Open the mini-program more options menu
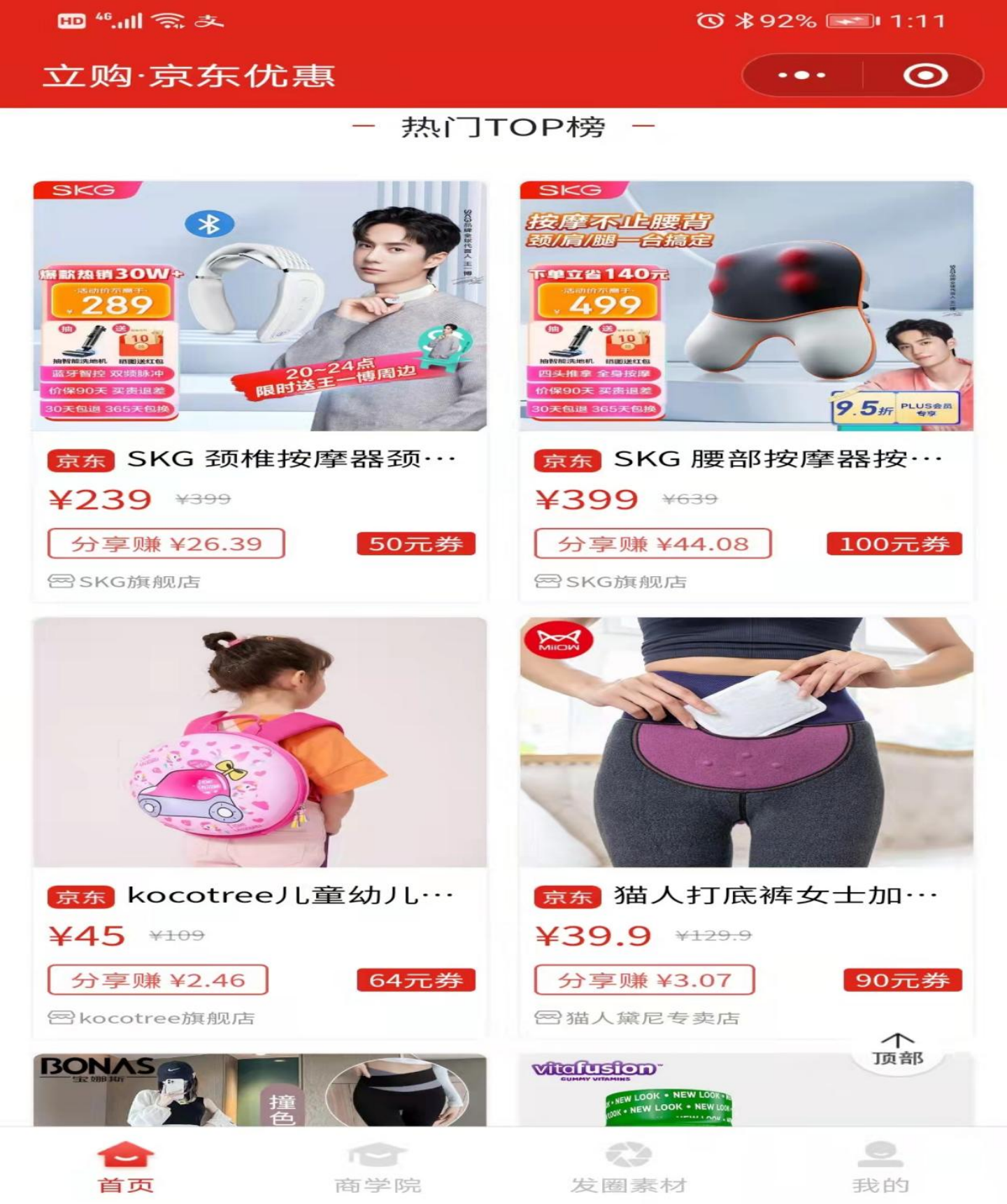The image size is (1007, 1204). click(801, 75)
